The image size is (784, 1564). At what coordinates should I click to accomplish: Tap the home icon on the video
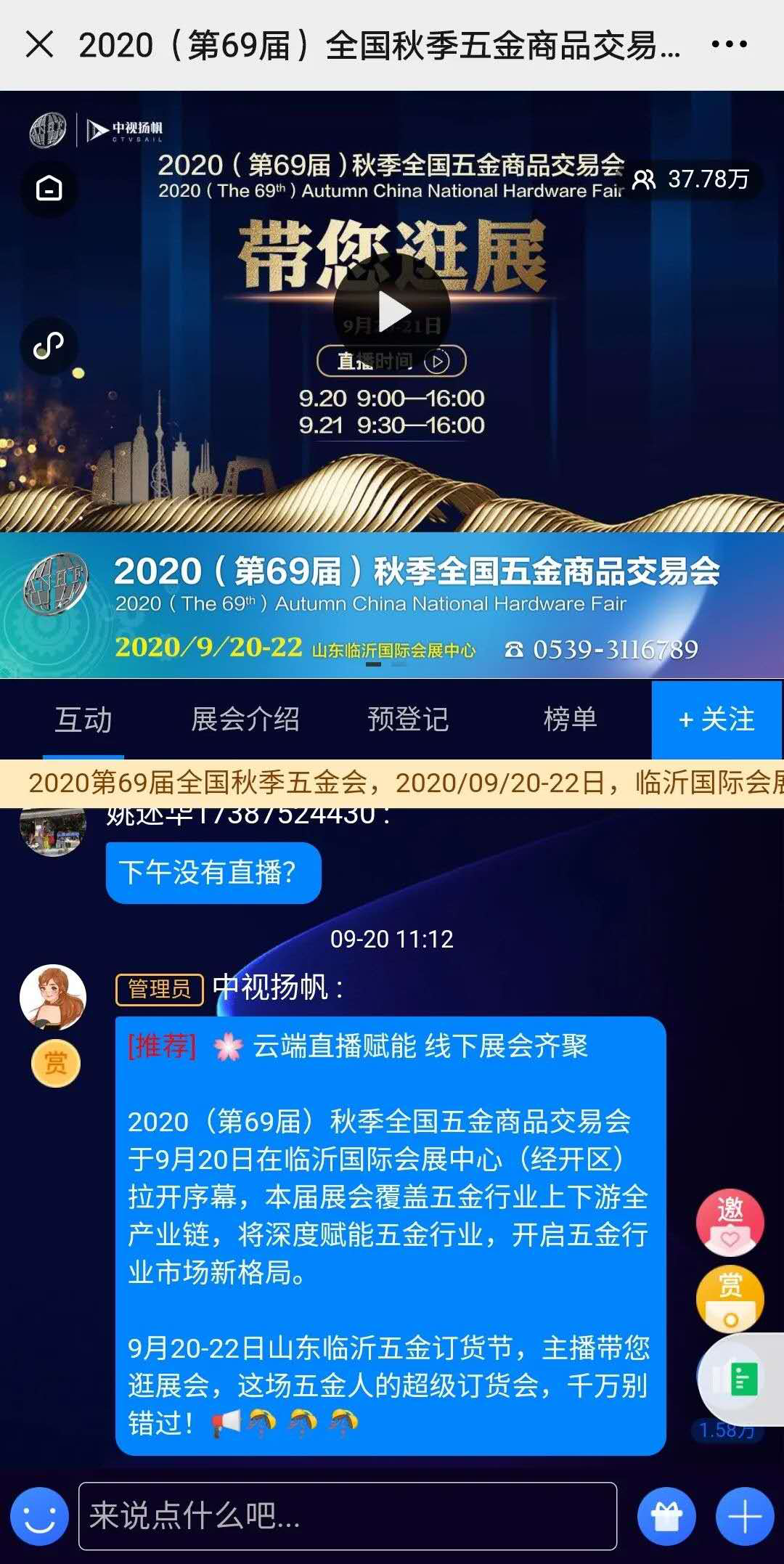coord(49,188)
